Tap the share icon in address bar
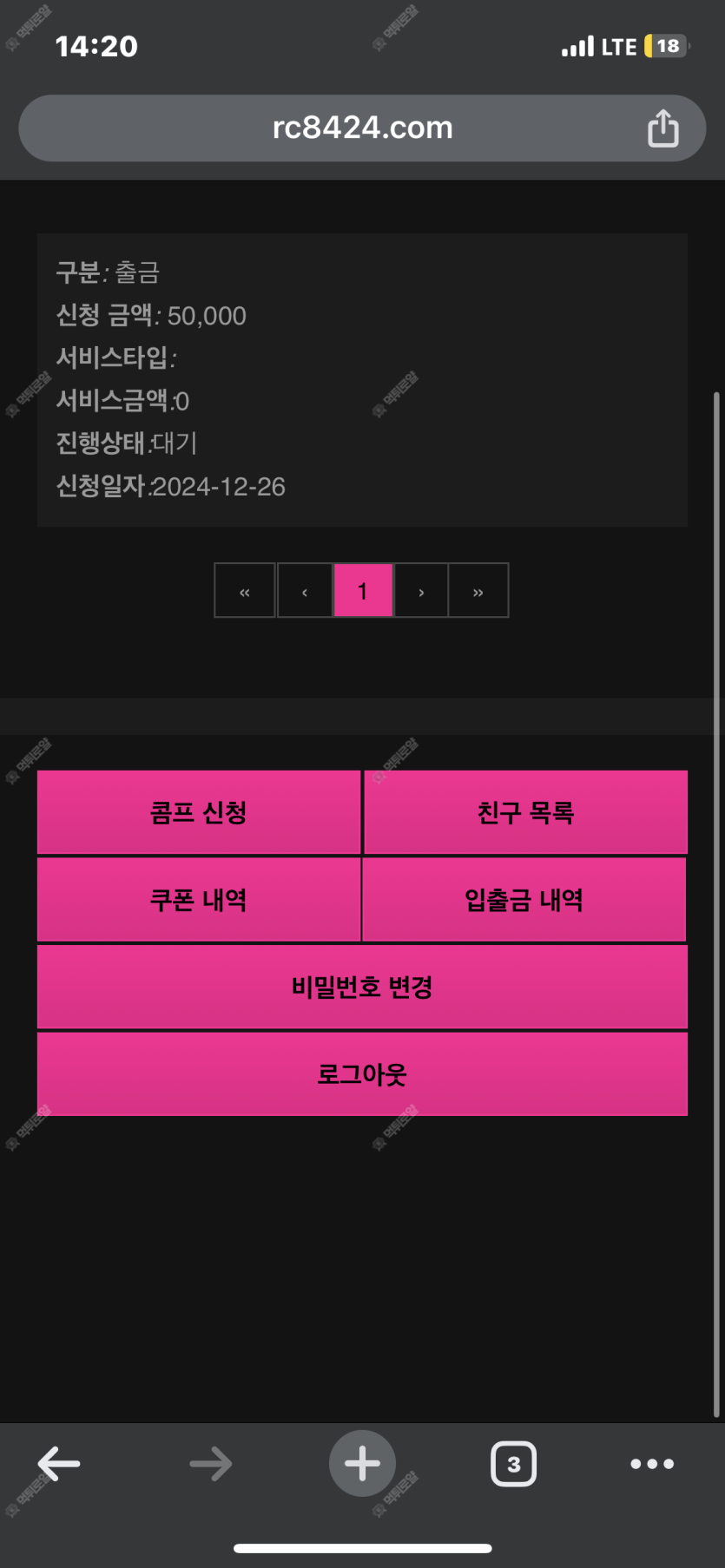 point(662,128)
